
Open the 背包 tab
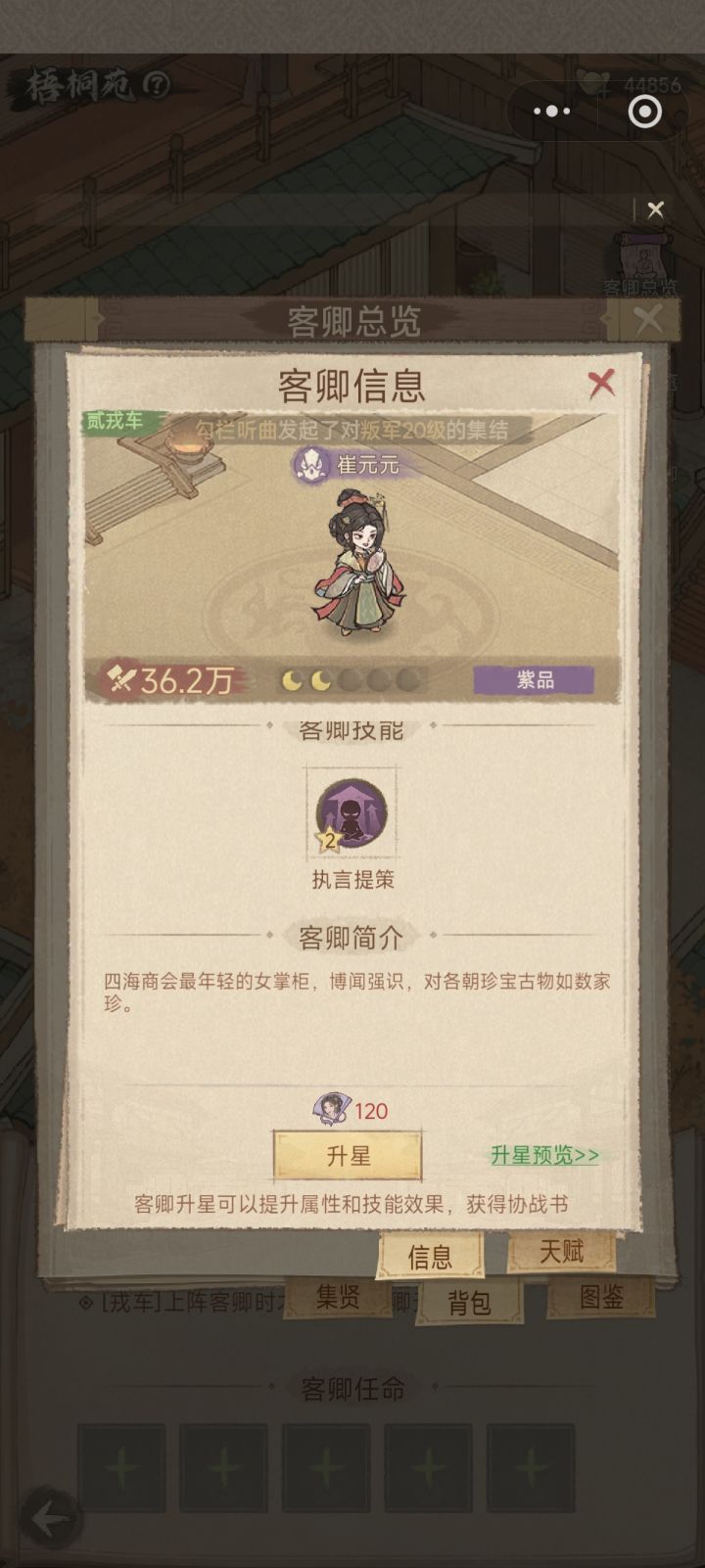point(469,1302)
